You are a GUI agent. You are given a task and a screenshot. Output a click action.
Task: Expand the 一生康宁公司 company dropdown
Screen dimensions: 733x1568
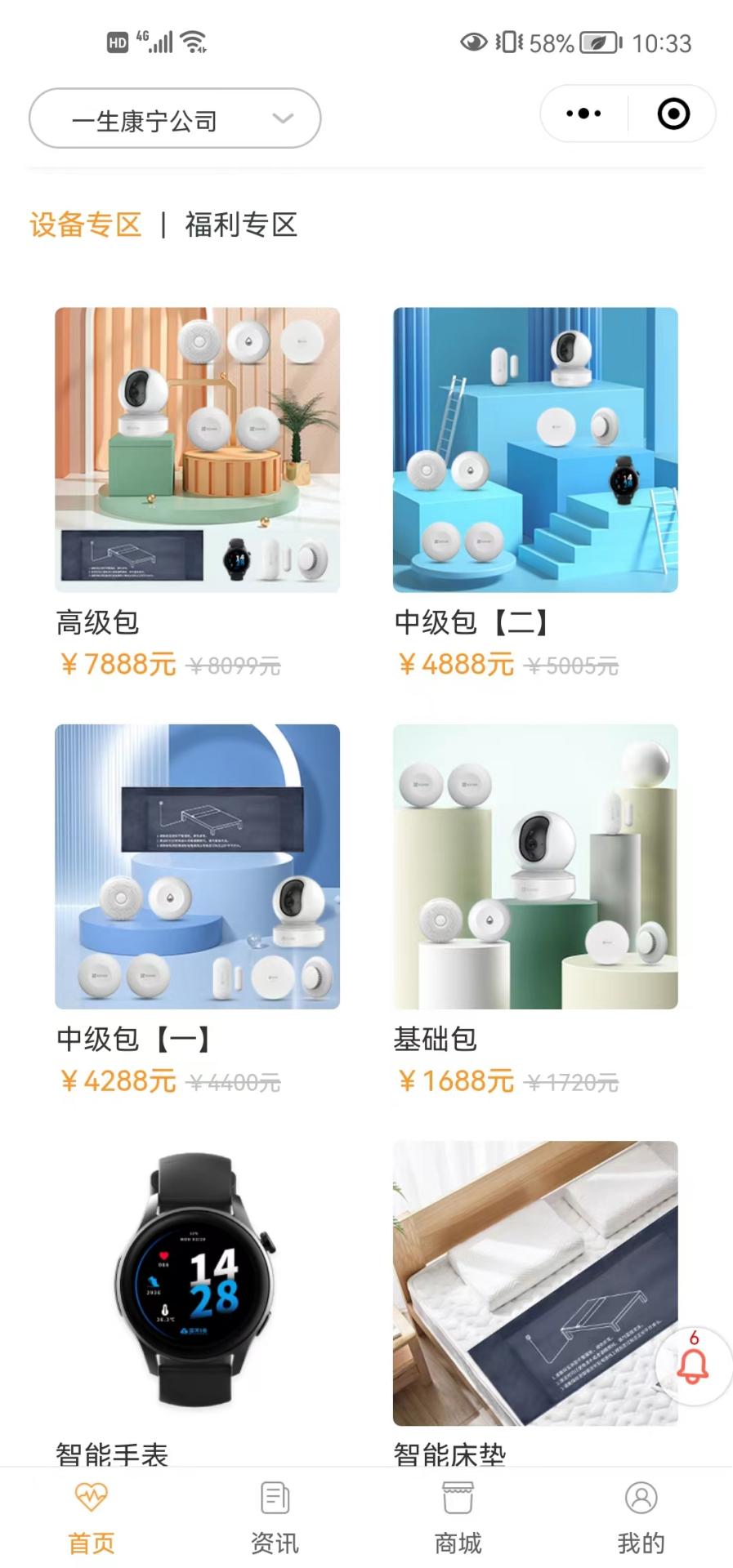pyautogui.click(x=175, y=119)
